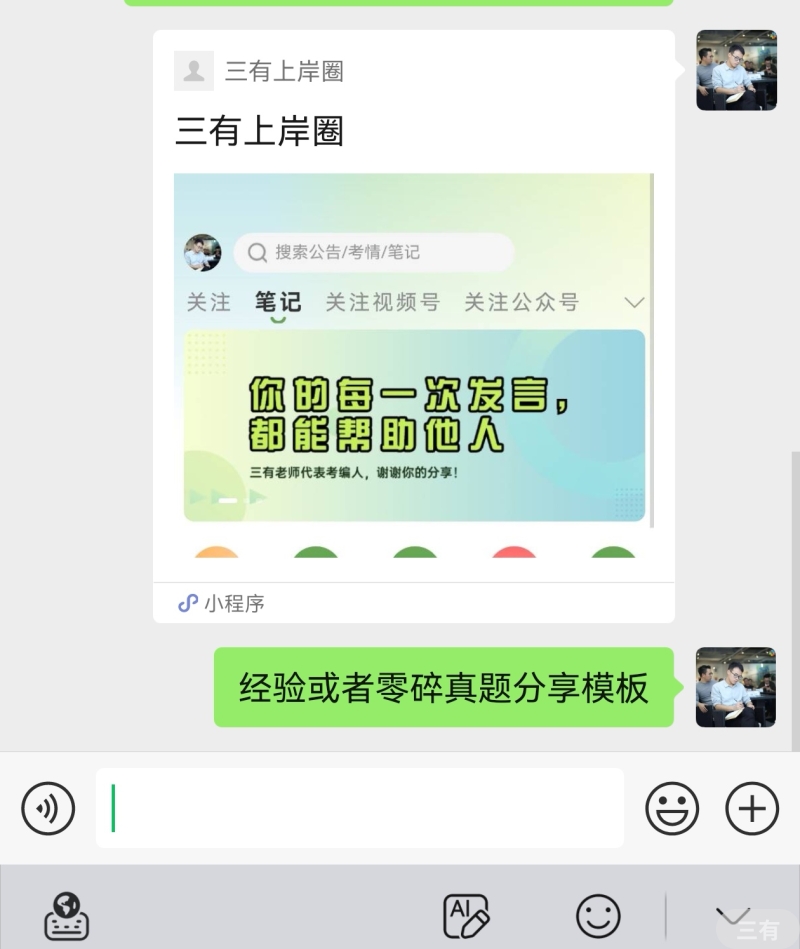Open the keyboard AI writing tool
Screen dimensions: 800x949
[x=466, y=916]
